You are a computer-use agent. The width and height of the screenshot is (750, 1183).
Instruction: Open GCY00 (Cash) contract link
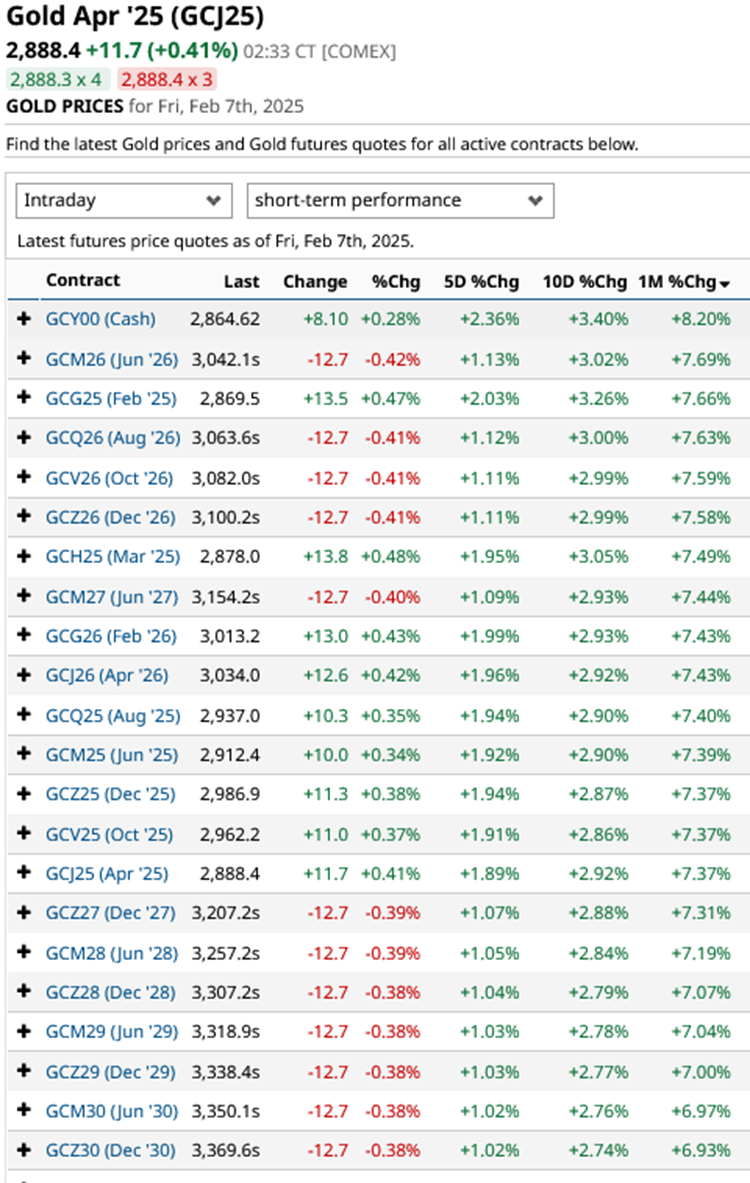click(101, 319)
